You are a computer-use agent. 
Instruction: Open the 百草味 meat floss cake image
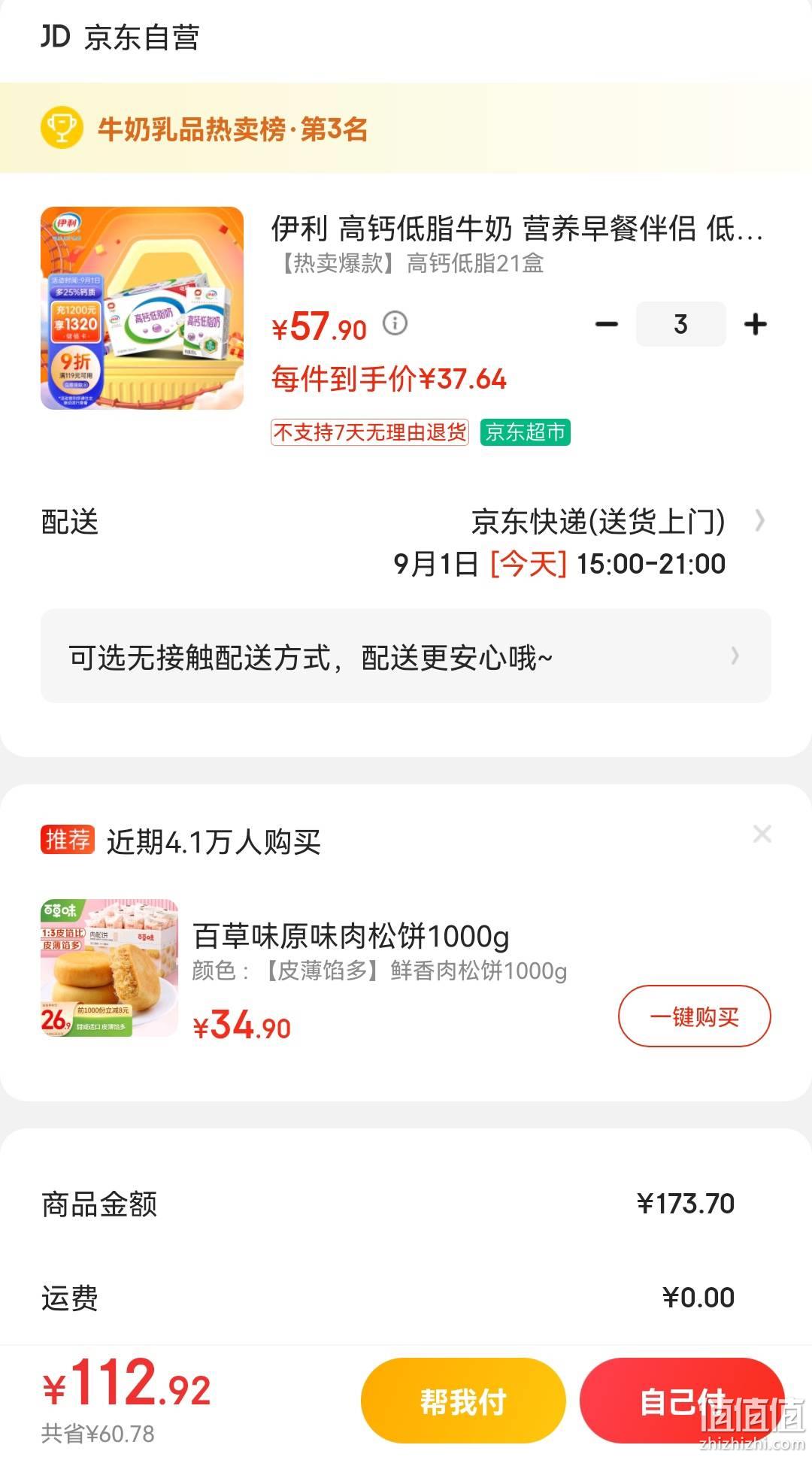(109, 968)
